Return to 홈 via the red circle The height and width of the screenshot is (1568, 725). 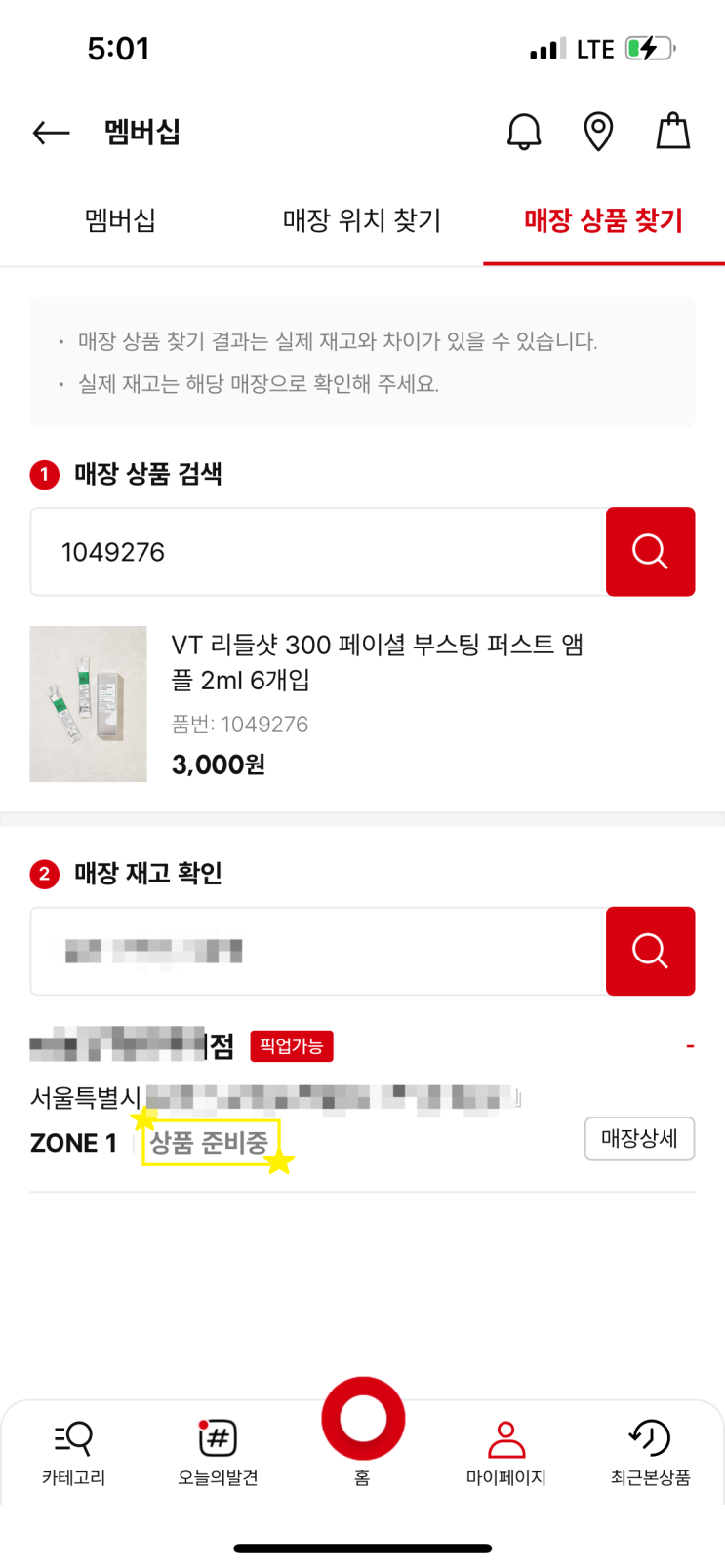tap(363, 1421)
